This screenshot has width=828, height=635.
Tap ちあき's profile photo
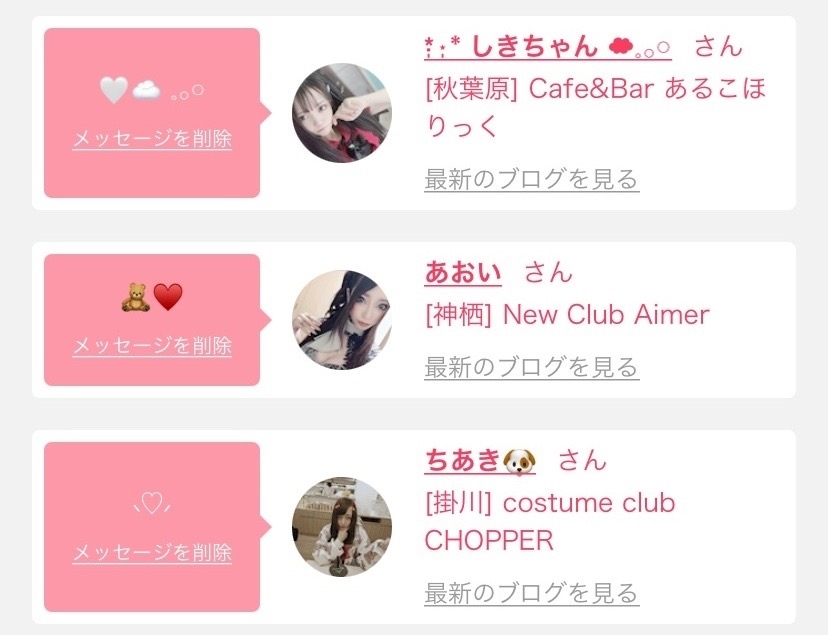(x=341, y=527)
